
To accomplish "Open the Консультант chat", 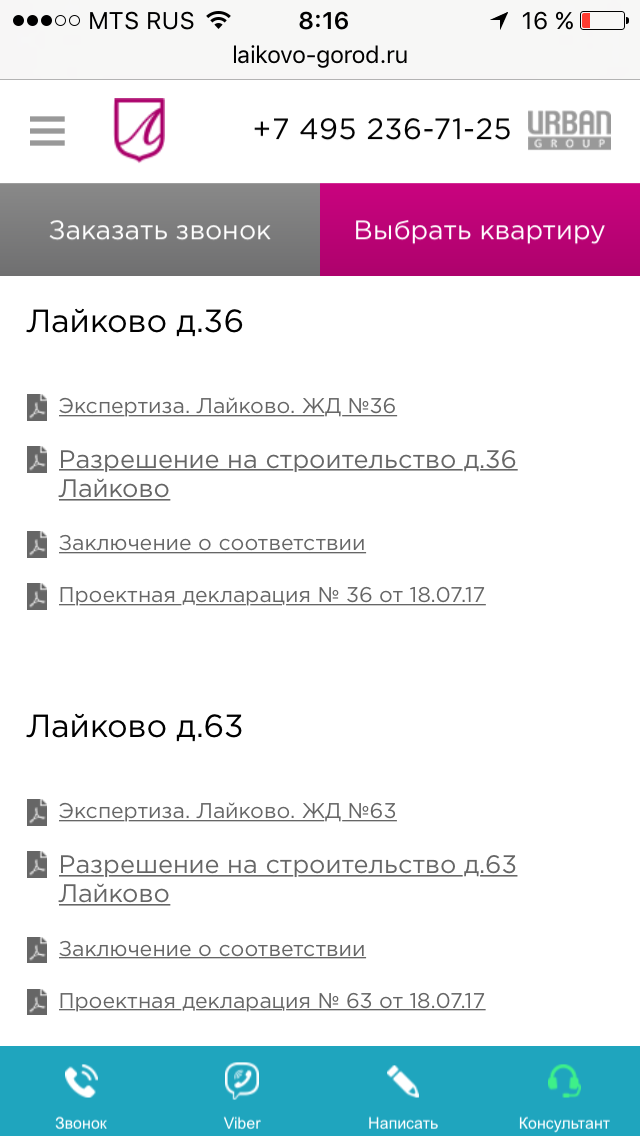I will pos(563,1092).
